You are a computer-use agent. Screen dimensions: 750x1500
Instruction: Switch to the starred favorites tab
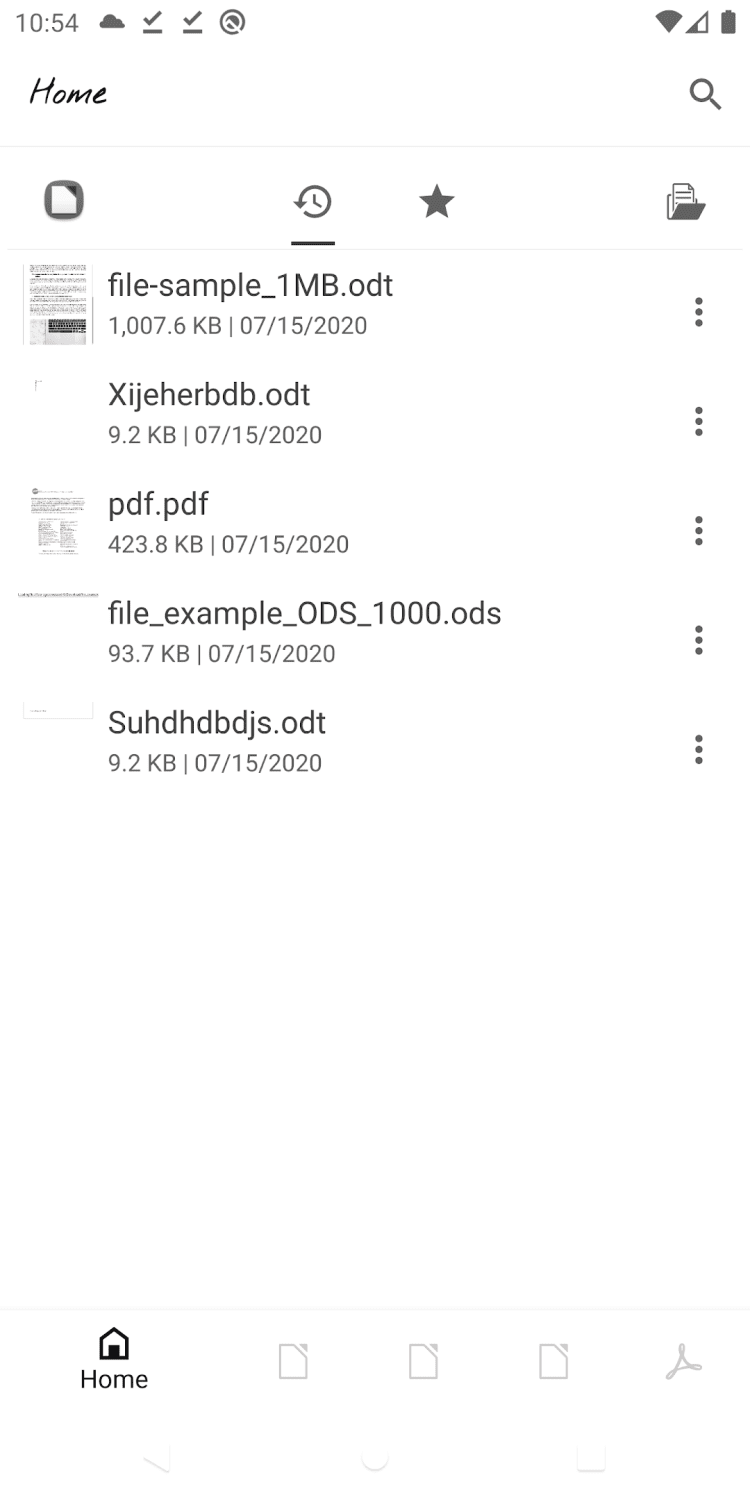tap(436, 203)
